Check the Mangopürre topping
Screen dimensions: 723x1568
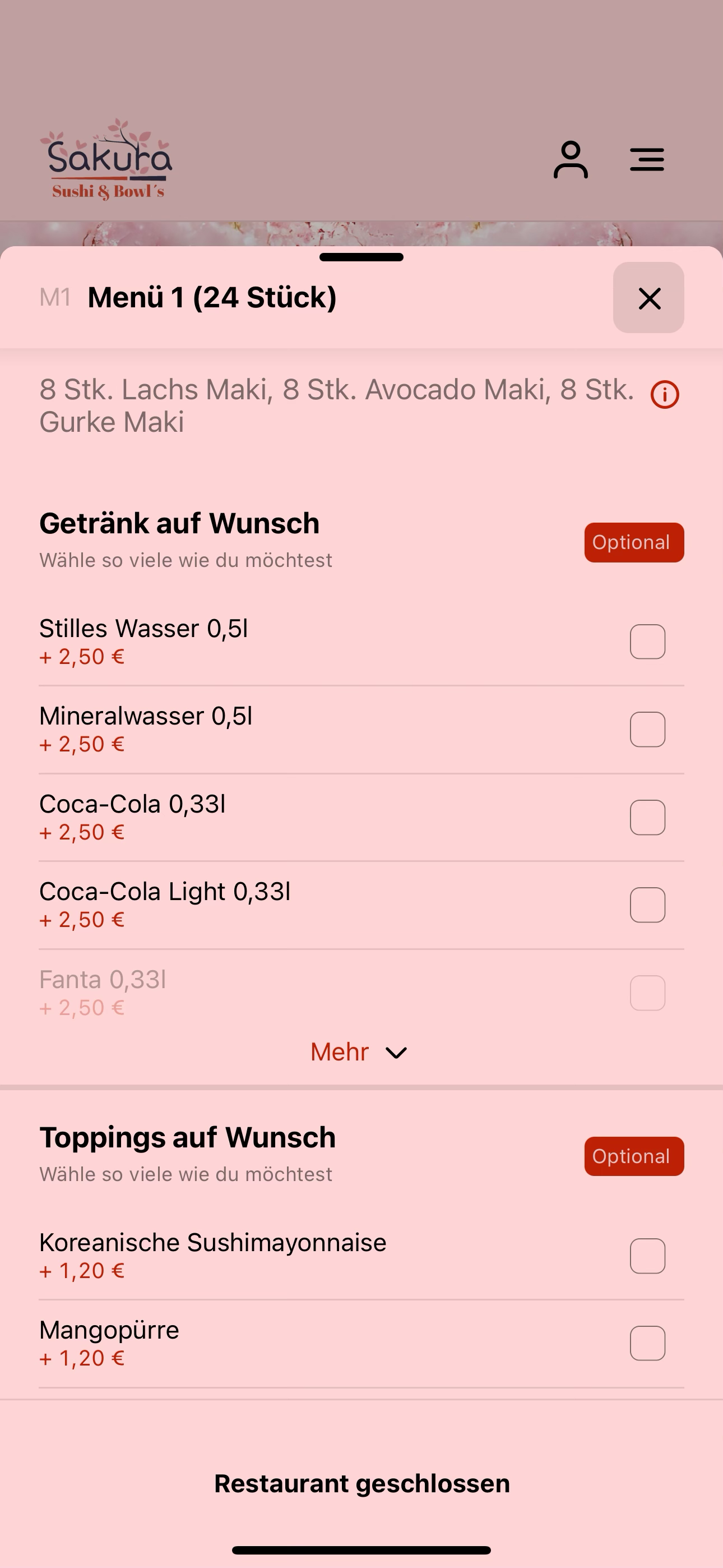click(x=647, y=1343)
